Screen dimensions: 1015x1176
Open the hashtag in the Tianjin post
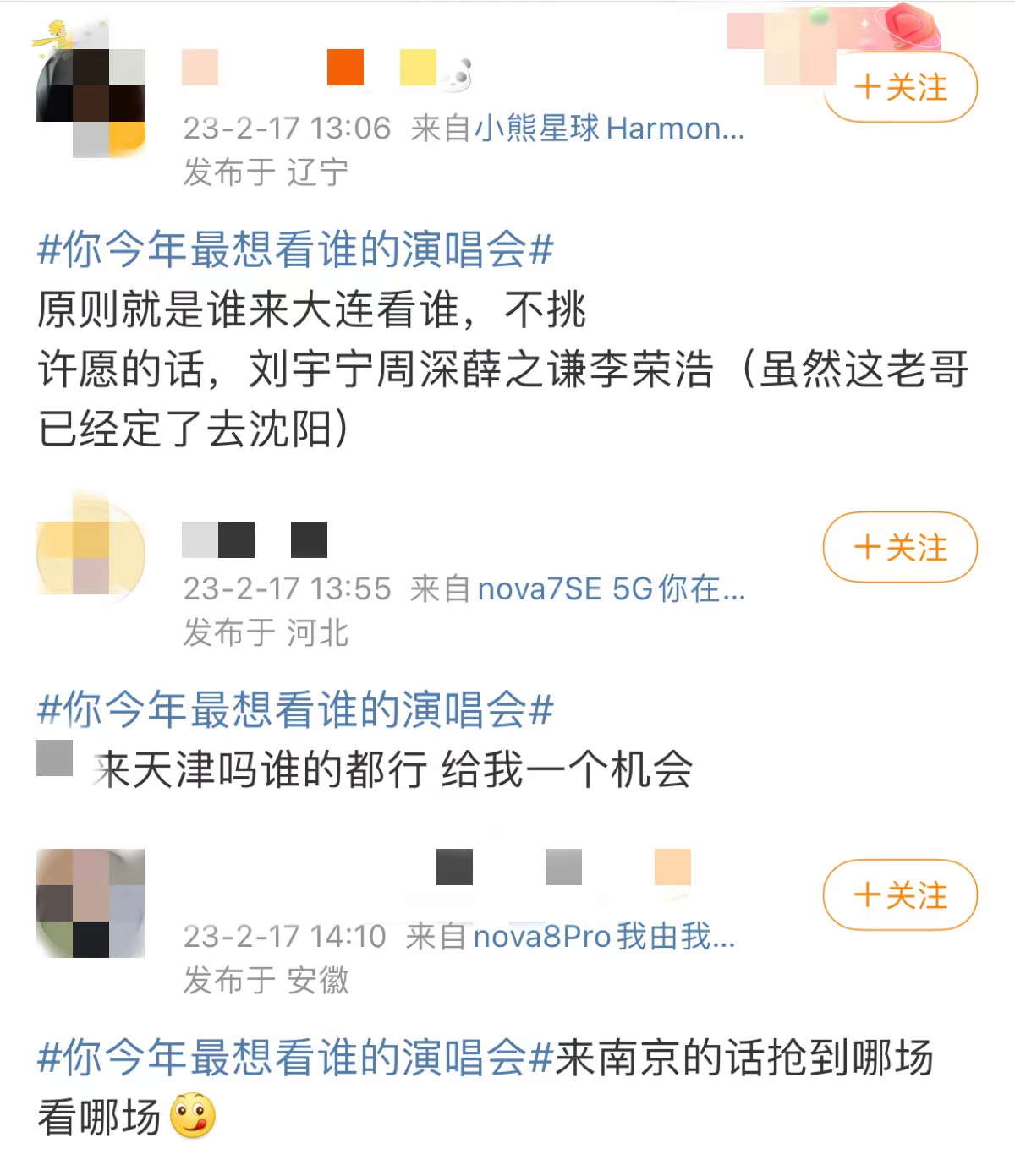pyautogui.click(x=296, y=713)
